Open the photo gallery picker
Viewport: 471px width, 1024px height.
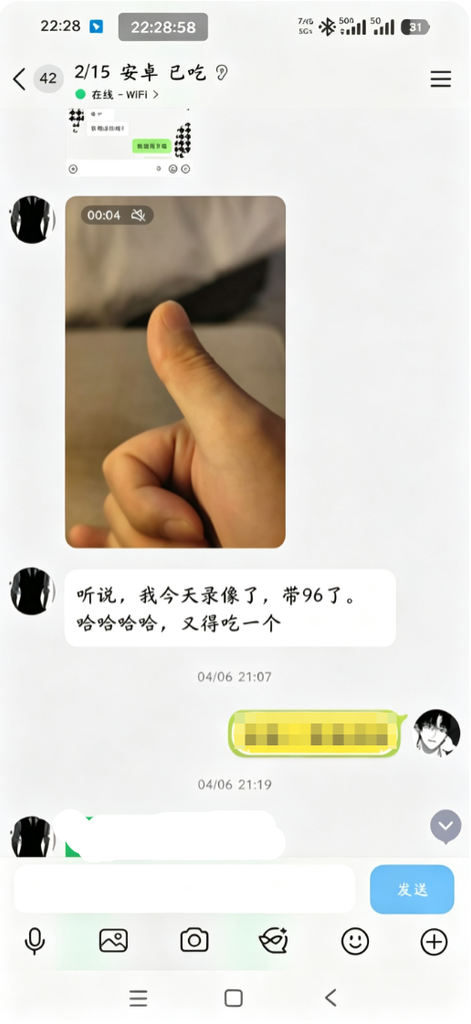pos(114,941)
